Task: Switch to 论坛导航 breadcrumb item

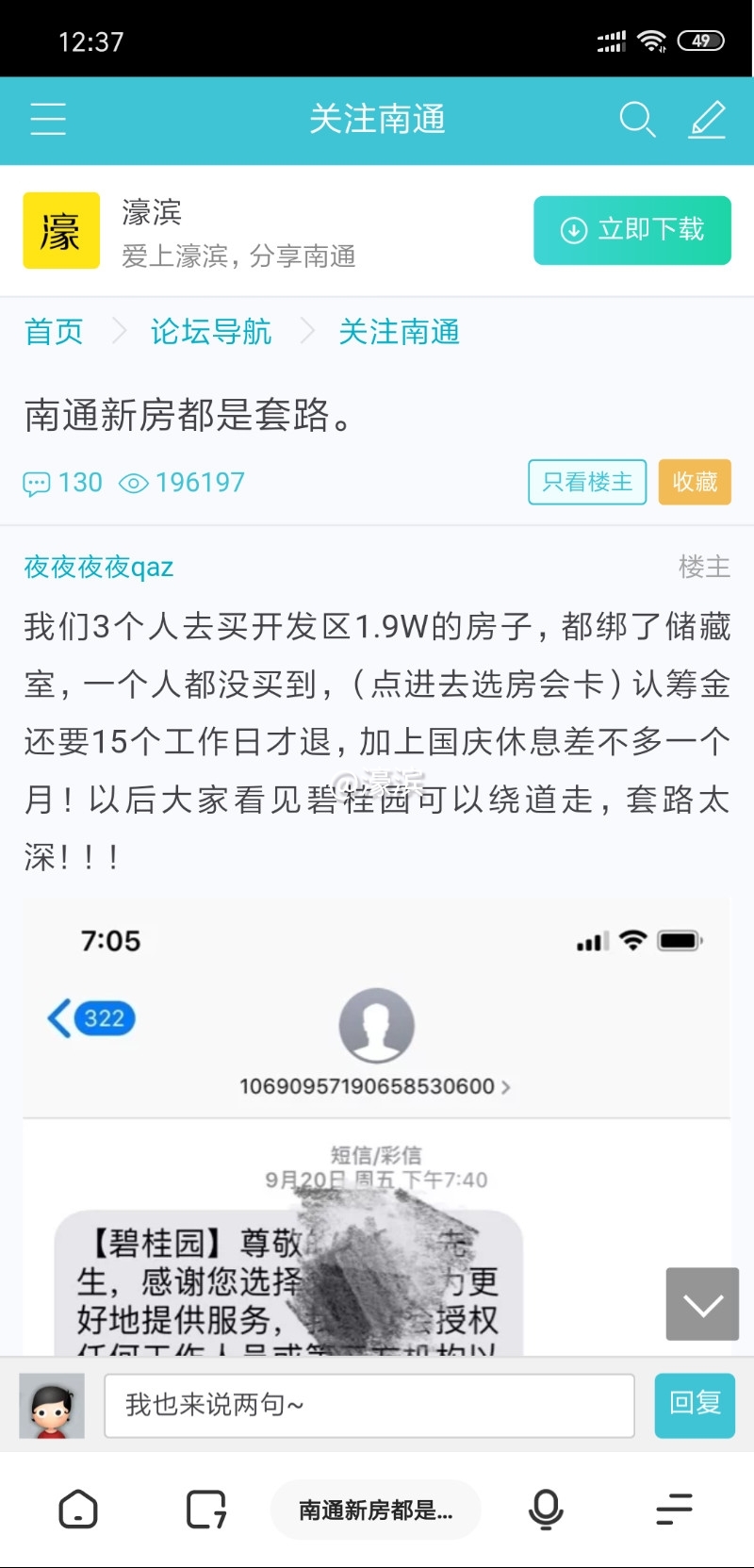Action: tap(210, 331)
